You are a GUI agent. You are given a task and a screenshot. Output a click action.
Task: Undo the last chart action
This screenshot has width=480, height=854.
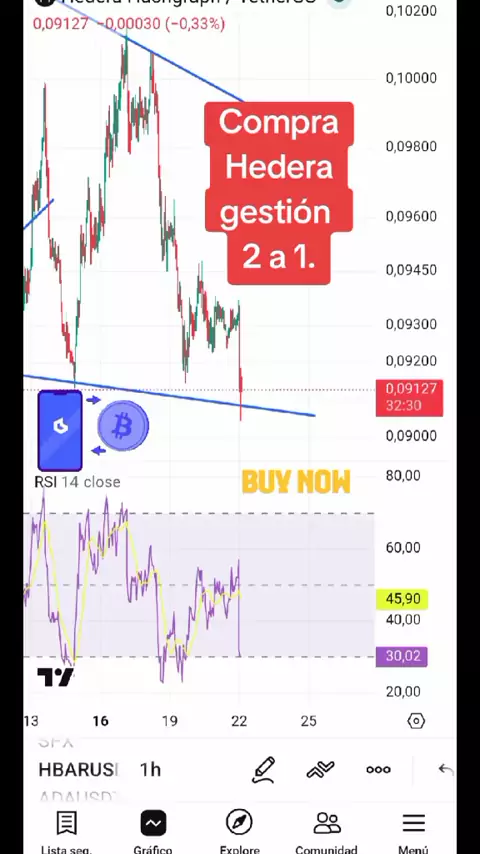point(446,769)
